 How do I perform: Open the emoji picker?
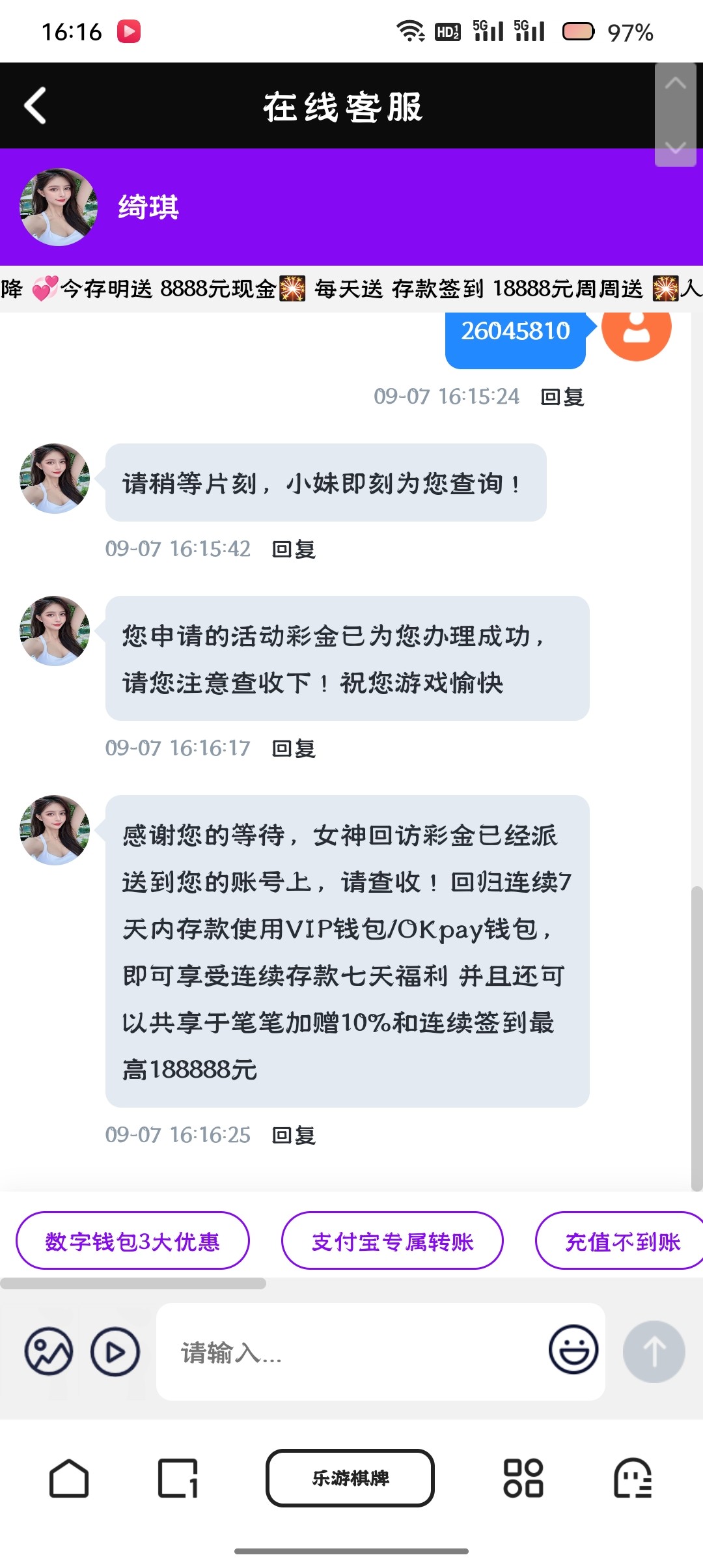coord(573,1349)
